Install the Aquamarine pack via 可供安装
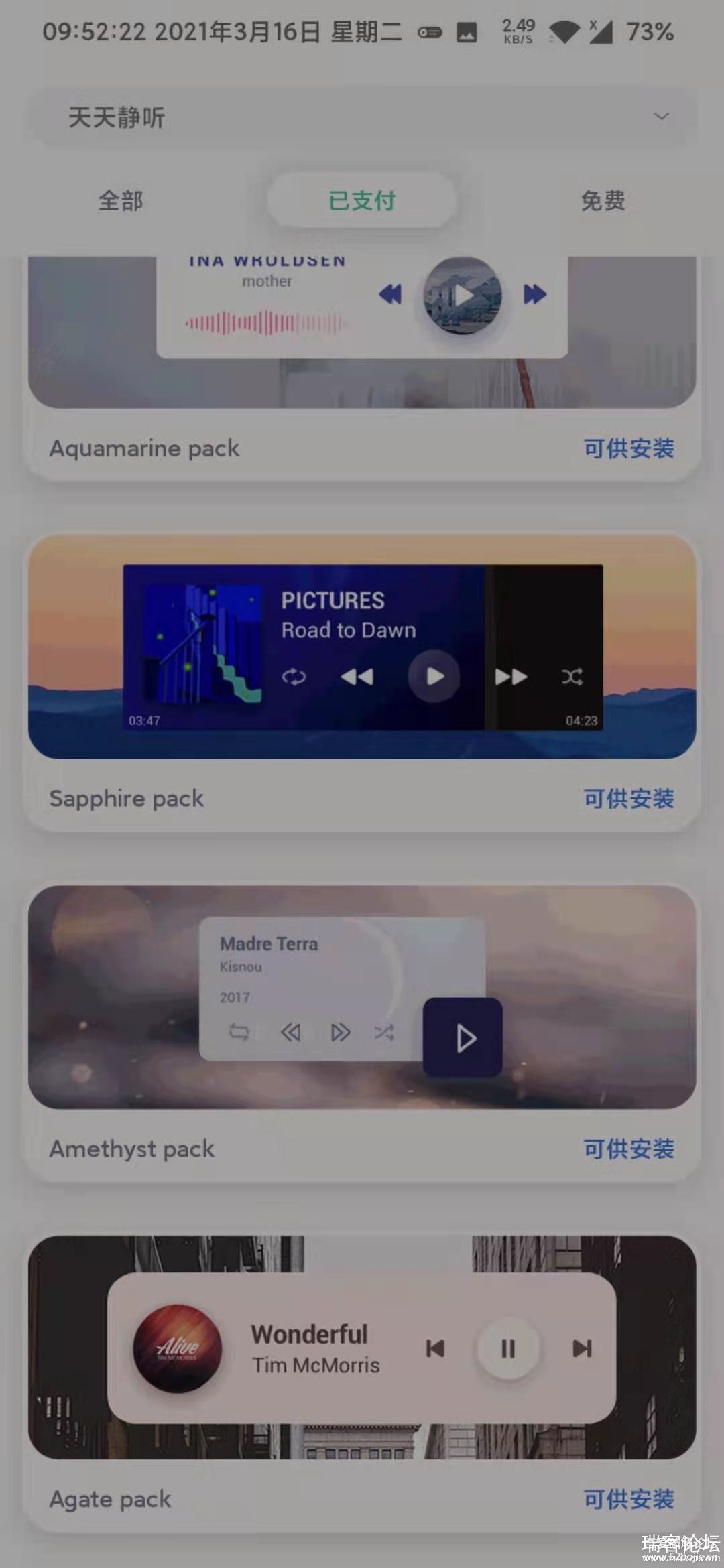 (x=628, y=448)
